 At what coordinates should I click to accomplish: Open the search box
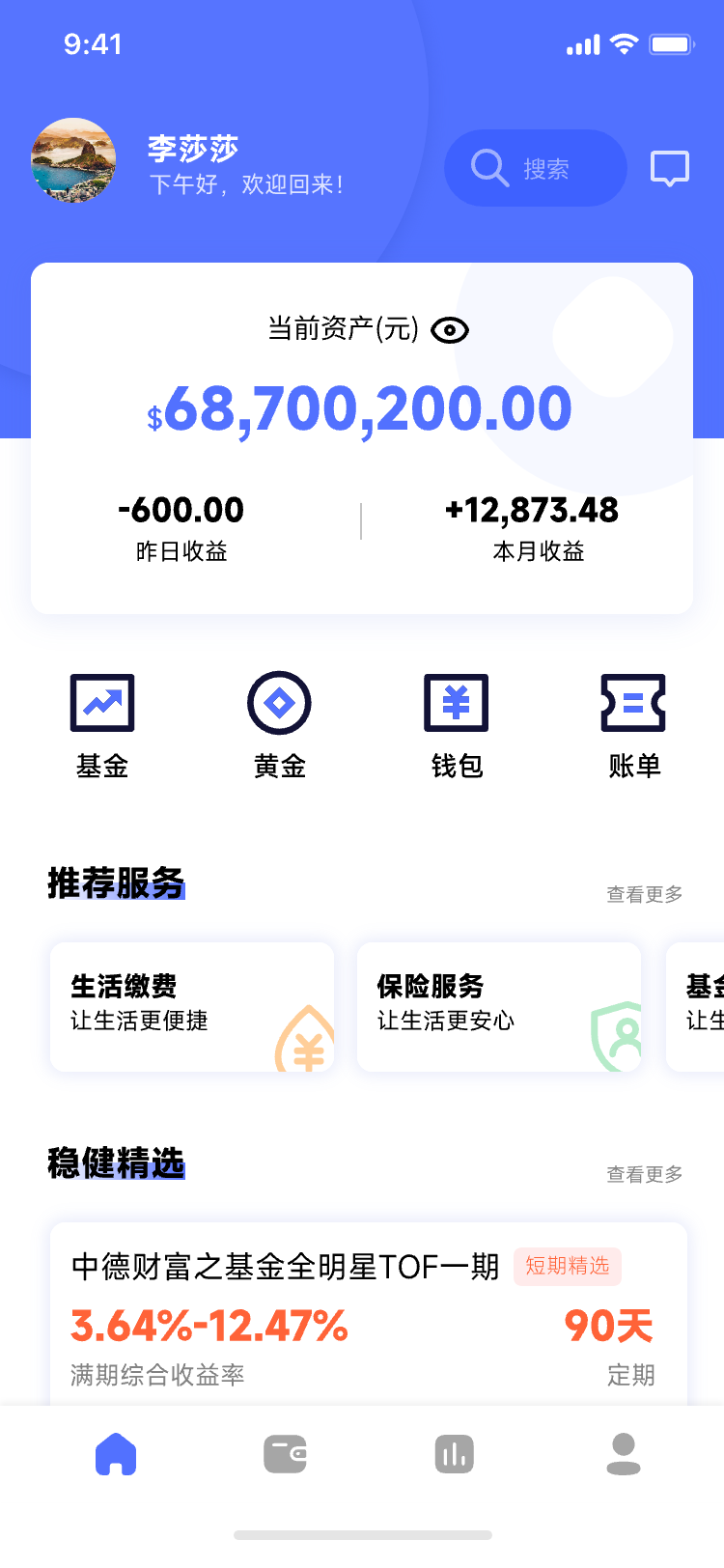[535, 168]
